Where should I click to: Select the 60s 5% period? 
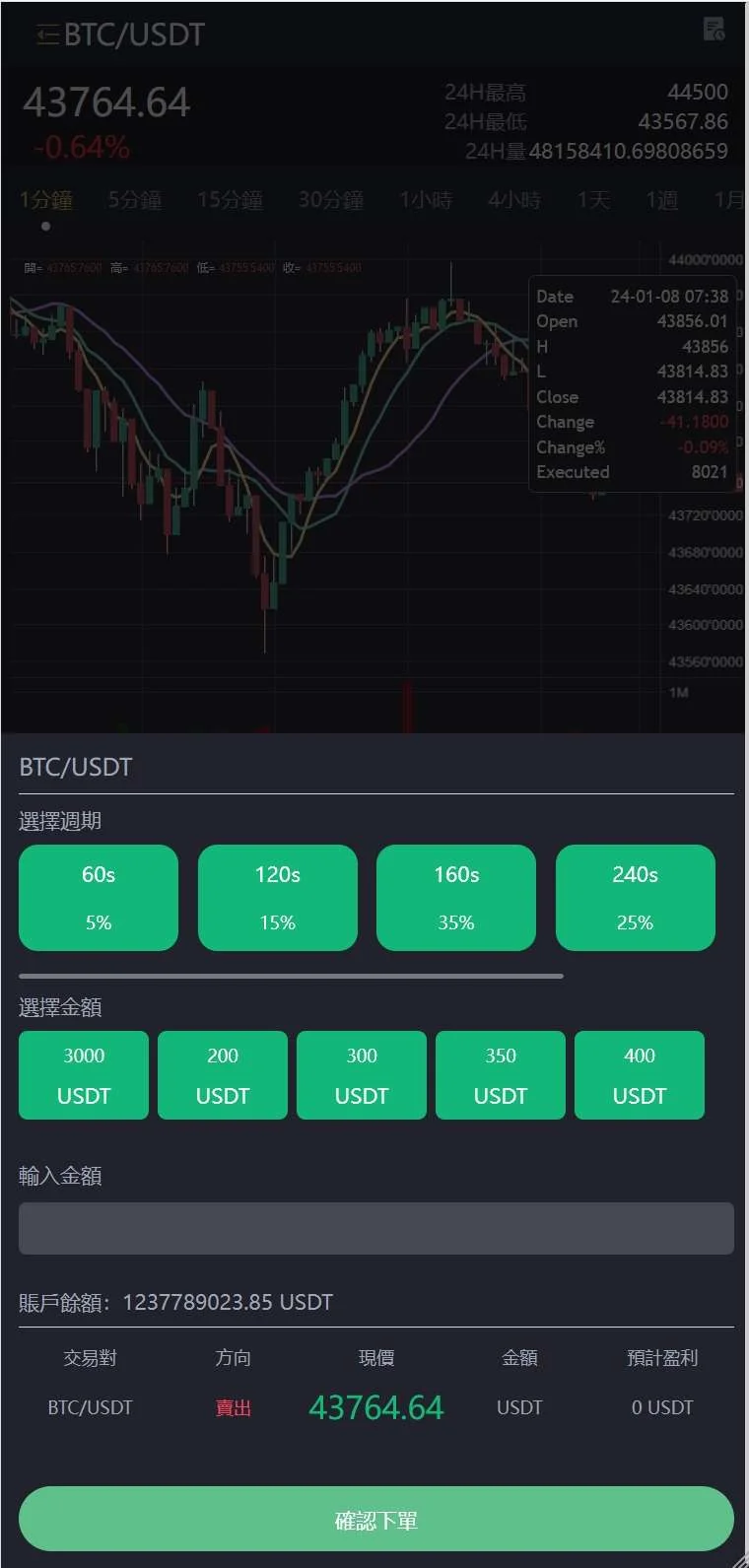coord(99,897)
